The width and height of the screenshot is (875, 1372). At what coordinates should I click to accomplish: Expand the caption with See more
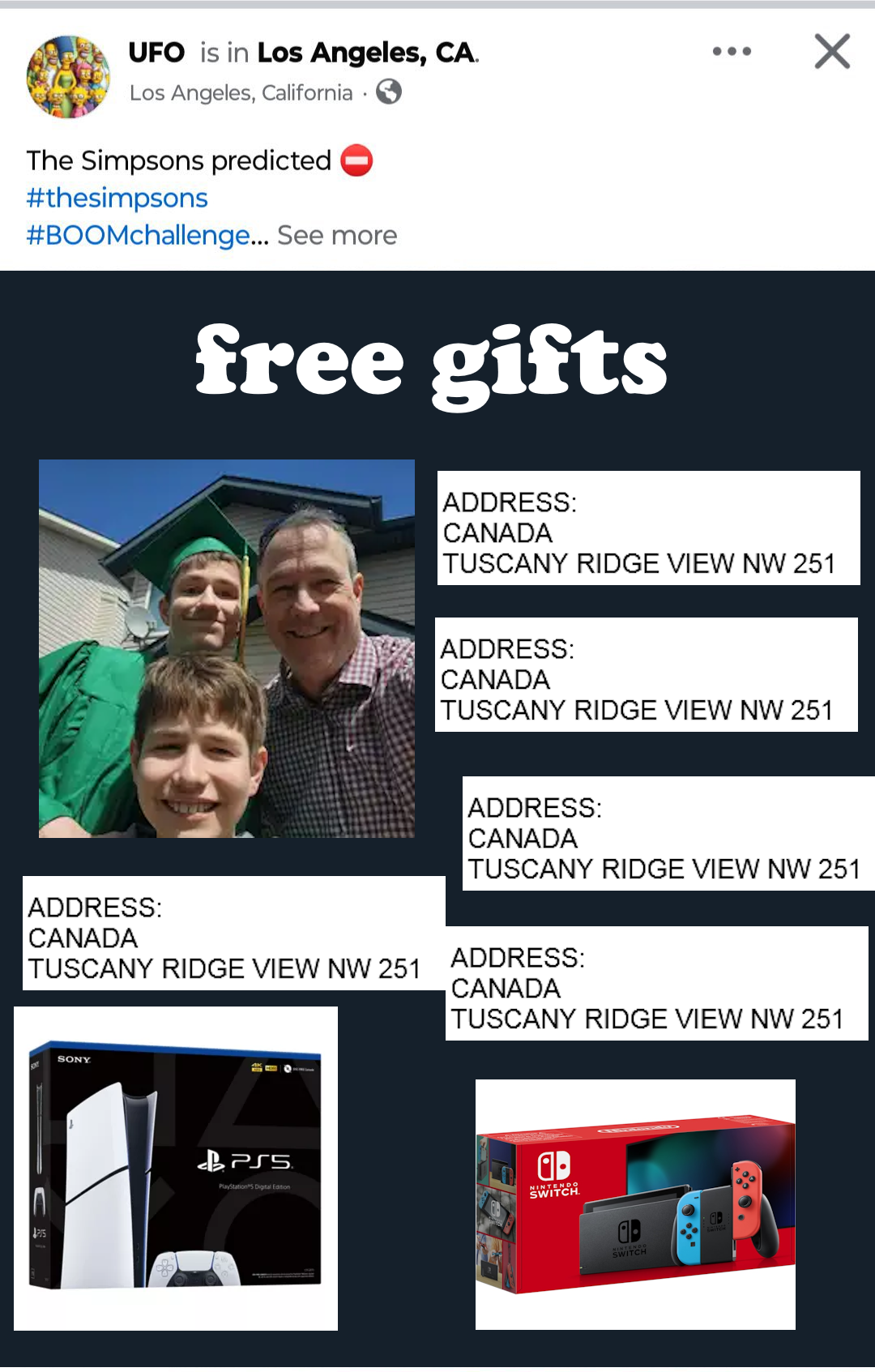[337, 235]
